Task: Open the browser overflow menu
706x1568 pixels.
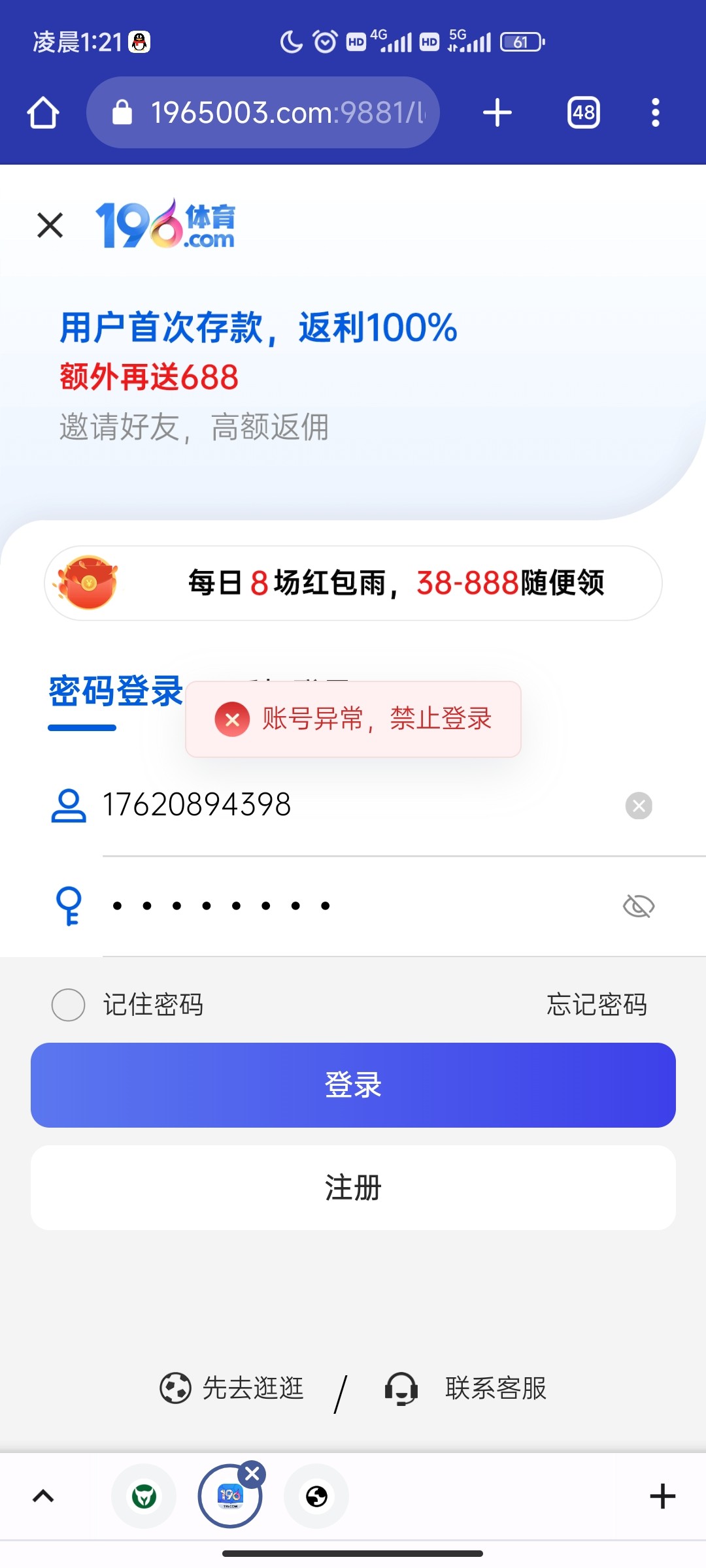Action: [655, 112]
